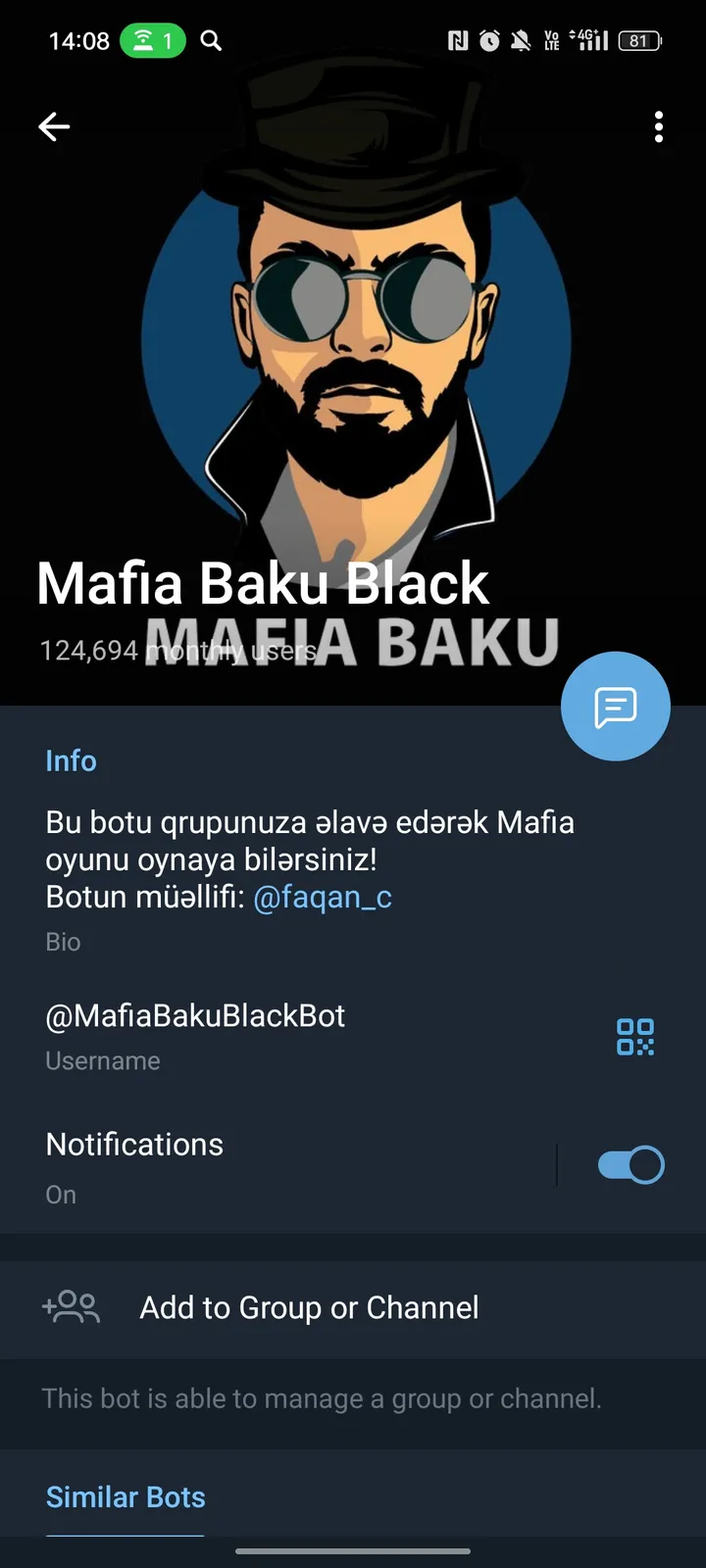Open the status bar search icon
The width and height of the screenshot is (706, 1568).
coord(210,41)
